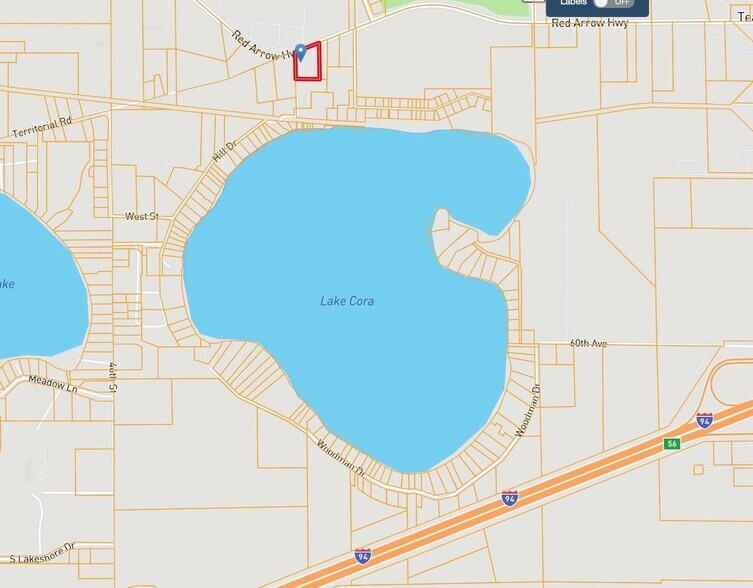
Task: Toggle the Labels switch on
Action: pyautogui.click(x=612, y=3)
